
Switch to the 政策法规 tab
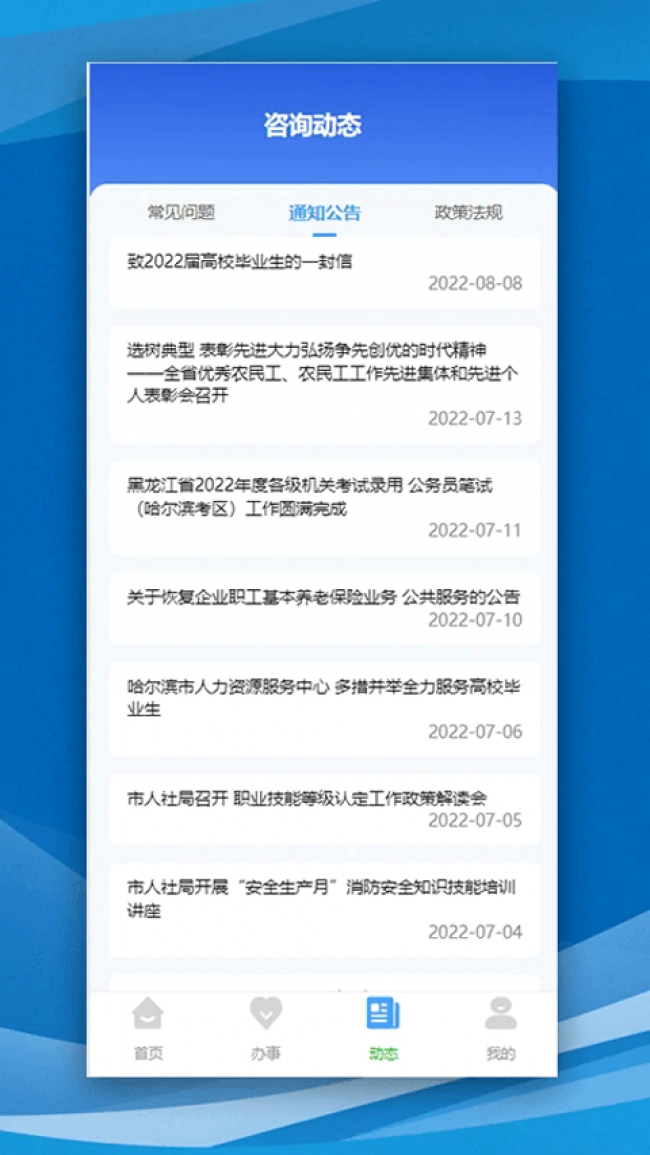click(x=468, y=212)
